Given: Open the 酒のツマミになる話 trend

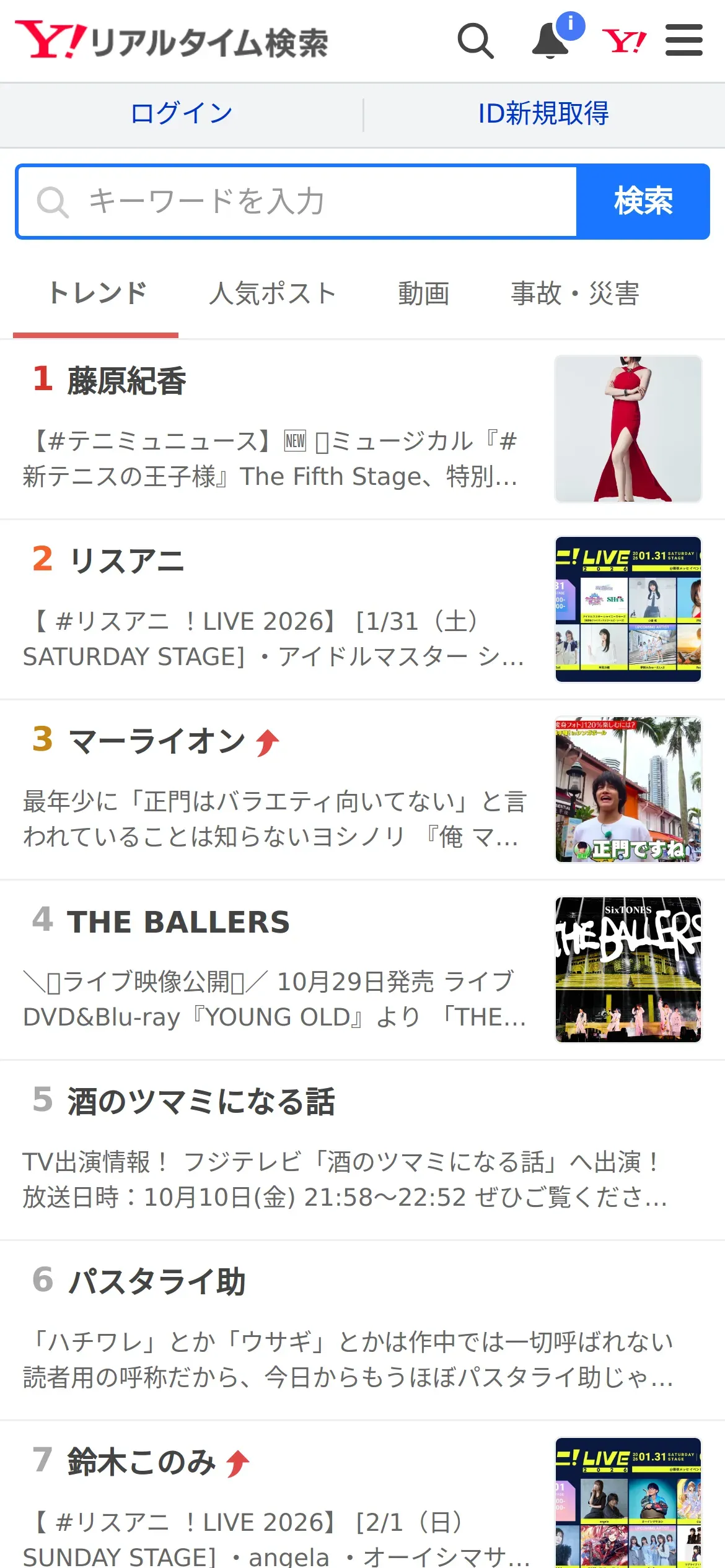Looking at the screenshot, I should point(201,1102).
